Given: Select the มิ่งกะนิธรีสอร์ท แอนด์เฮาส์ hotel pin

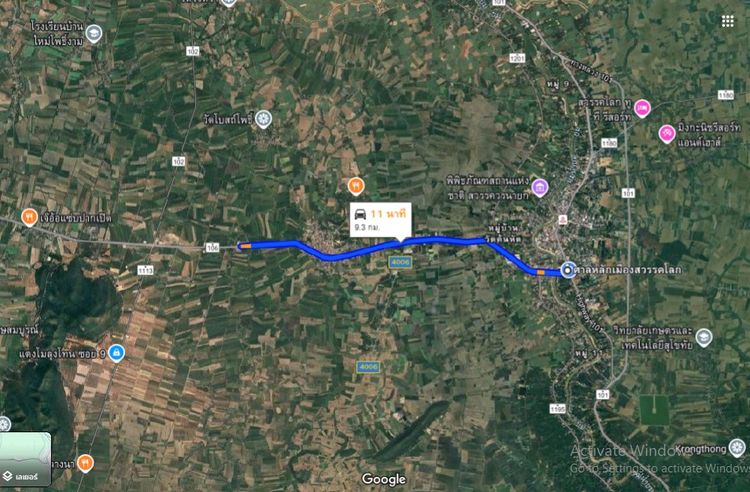Looking at the screenshot, I should [x=666, y=133].
